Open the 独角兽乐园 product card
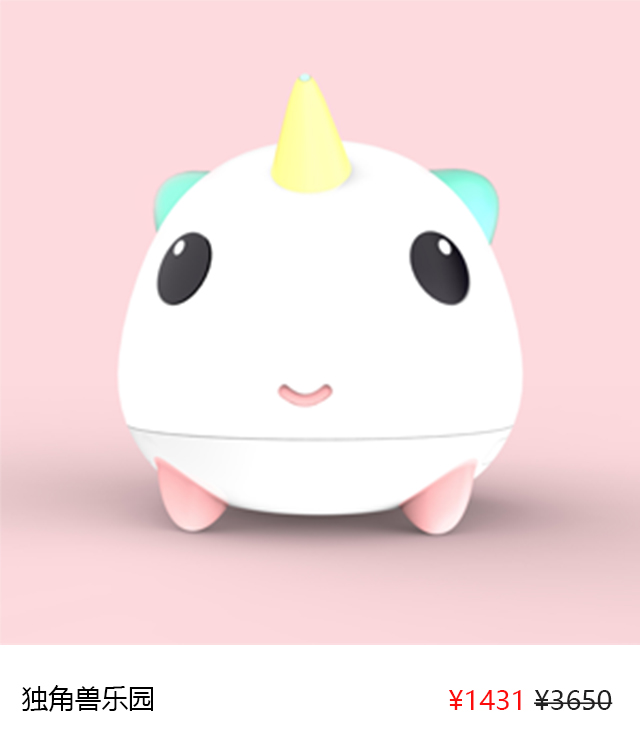 point(320,374)
